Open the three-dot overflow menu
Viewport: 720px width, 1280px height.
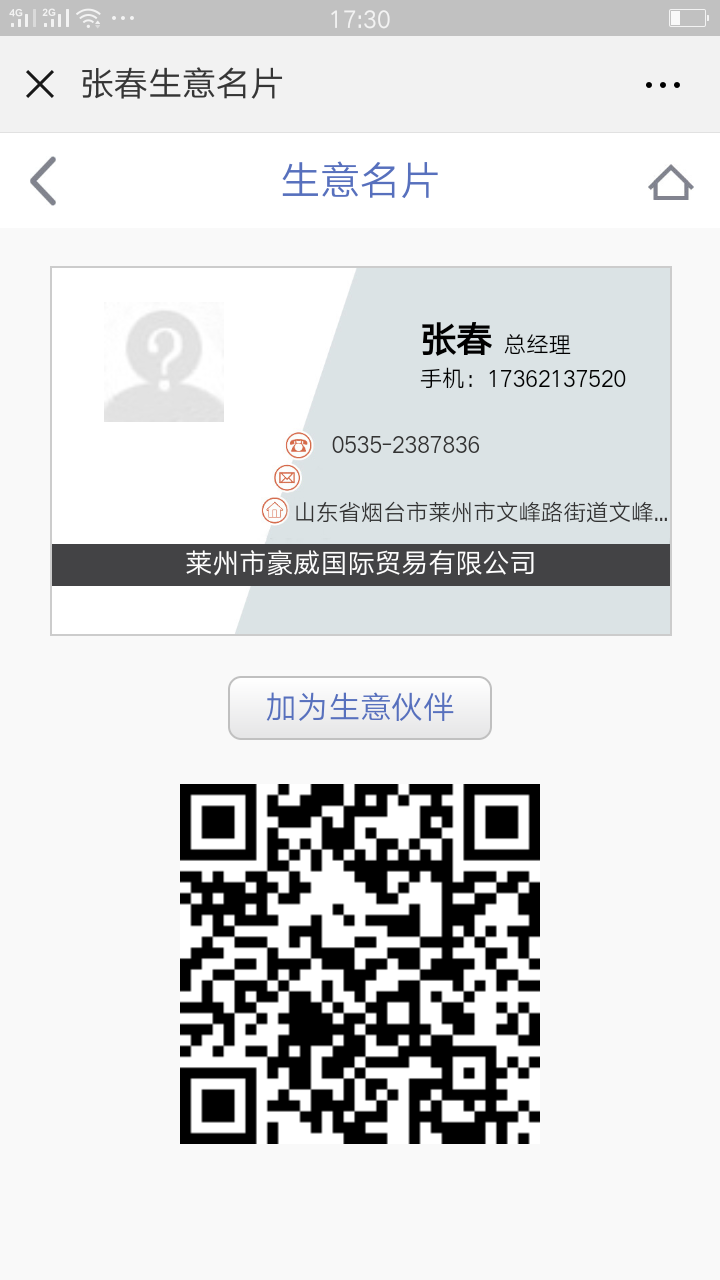pyautogui.click(x=663, y=85)
